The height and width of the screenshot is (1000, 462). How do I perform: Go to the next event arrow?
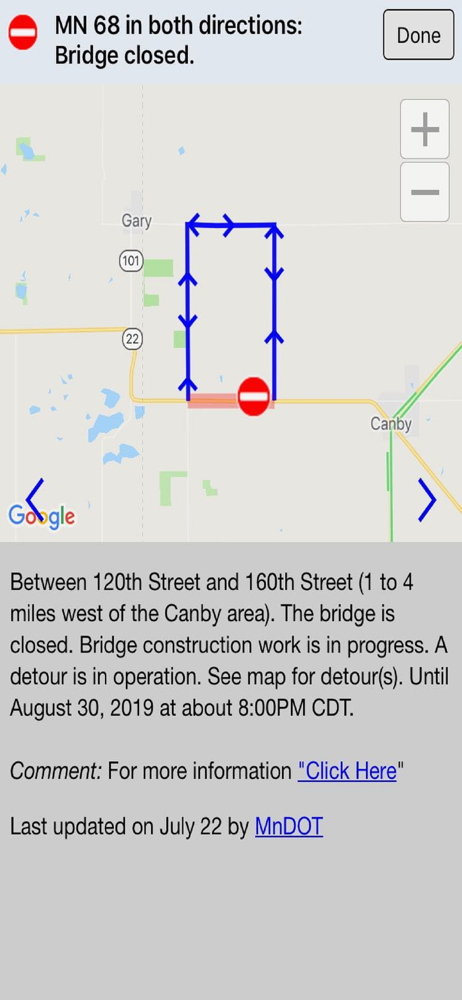pos(427,500)
